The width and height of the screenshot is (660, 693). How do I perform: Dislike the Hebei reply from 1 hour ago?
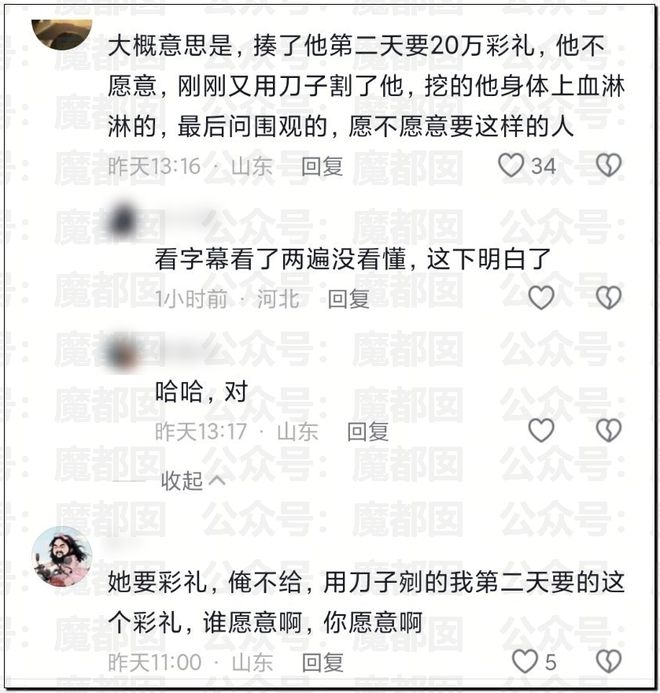point(608,297)
